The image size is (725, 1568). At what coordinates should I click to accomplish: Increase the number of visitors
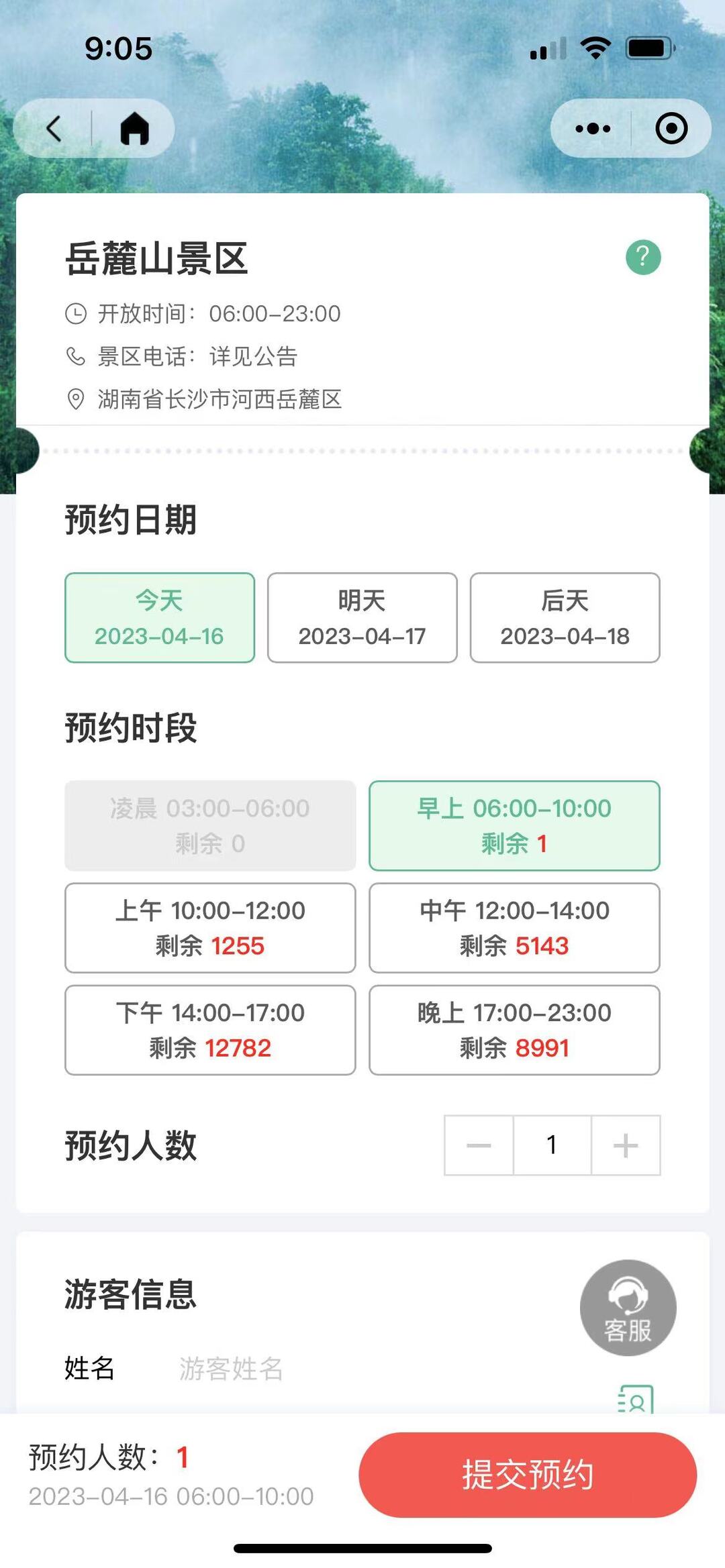tap(626, 1145)
